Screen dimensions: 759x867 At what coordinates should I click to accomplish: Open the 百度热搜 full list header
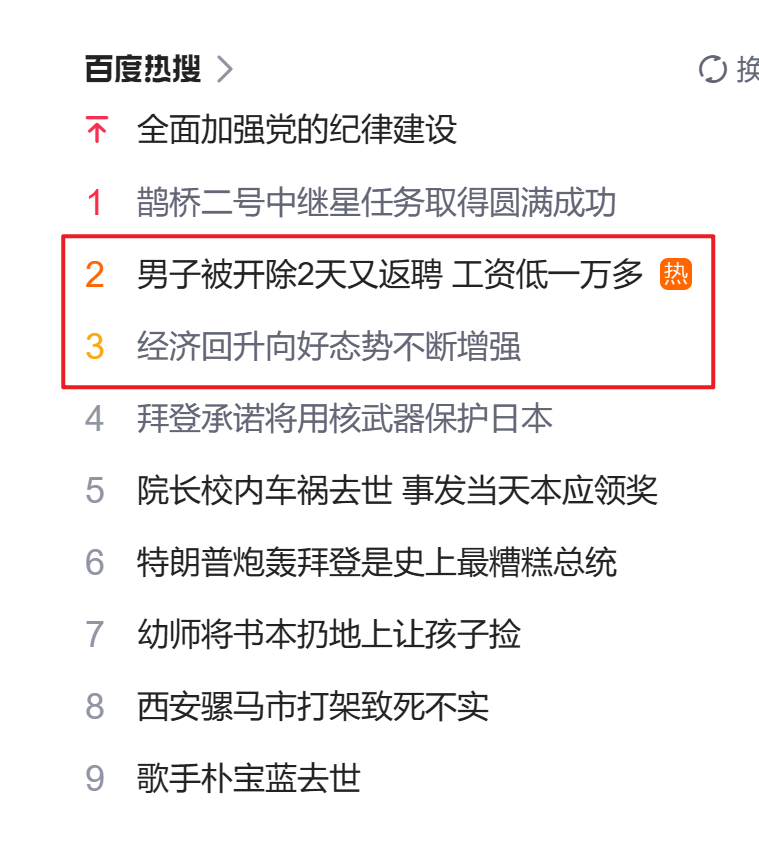coord(159,69)
